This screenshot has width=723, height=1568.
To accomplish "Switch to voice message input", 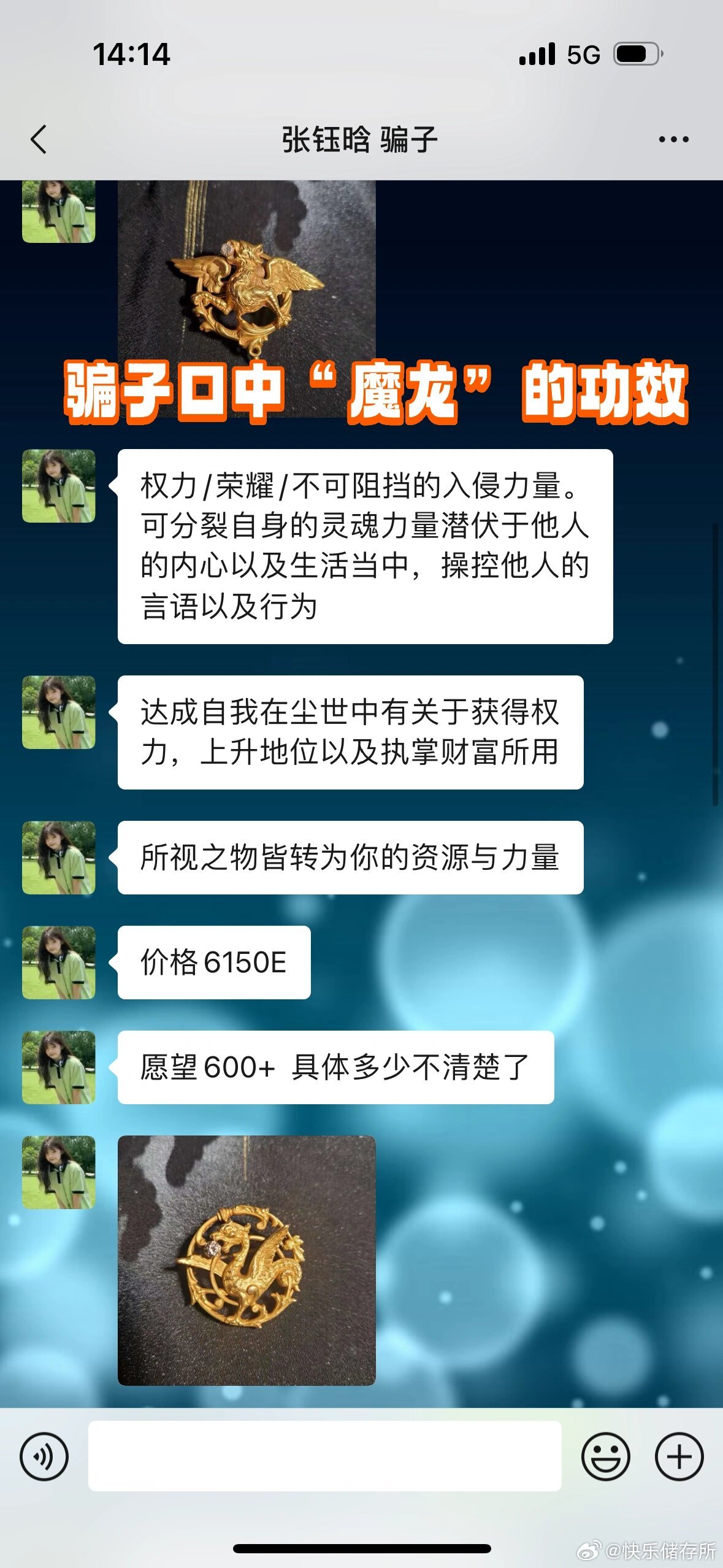I will click(44, 1456).
